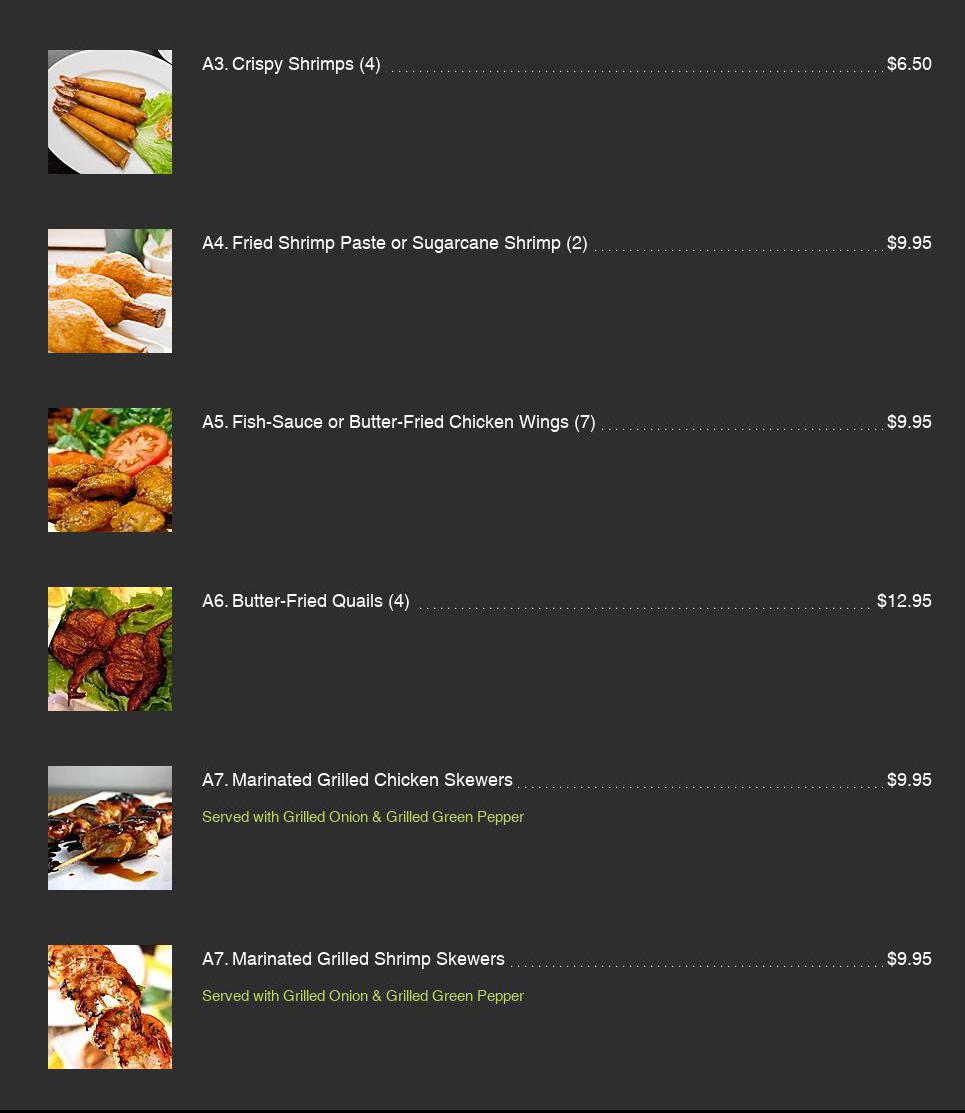View the Marinated Grilled Shrimp Skewers image
The height and width of the screenshot is (1113, 965).
tap(110, 1007)
